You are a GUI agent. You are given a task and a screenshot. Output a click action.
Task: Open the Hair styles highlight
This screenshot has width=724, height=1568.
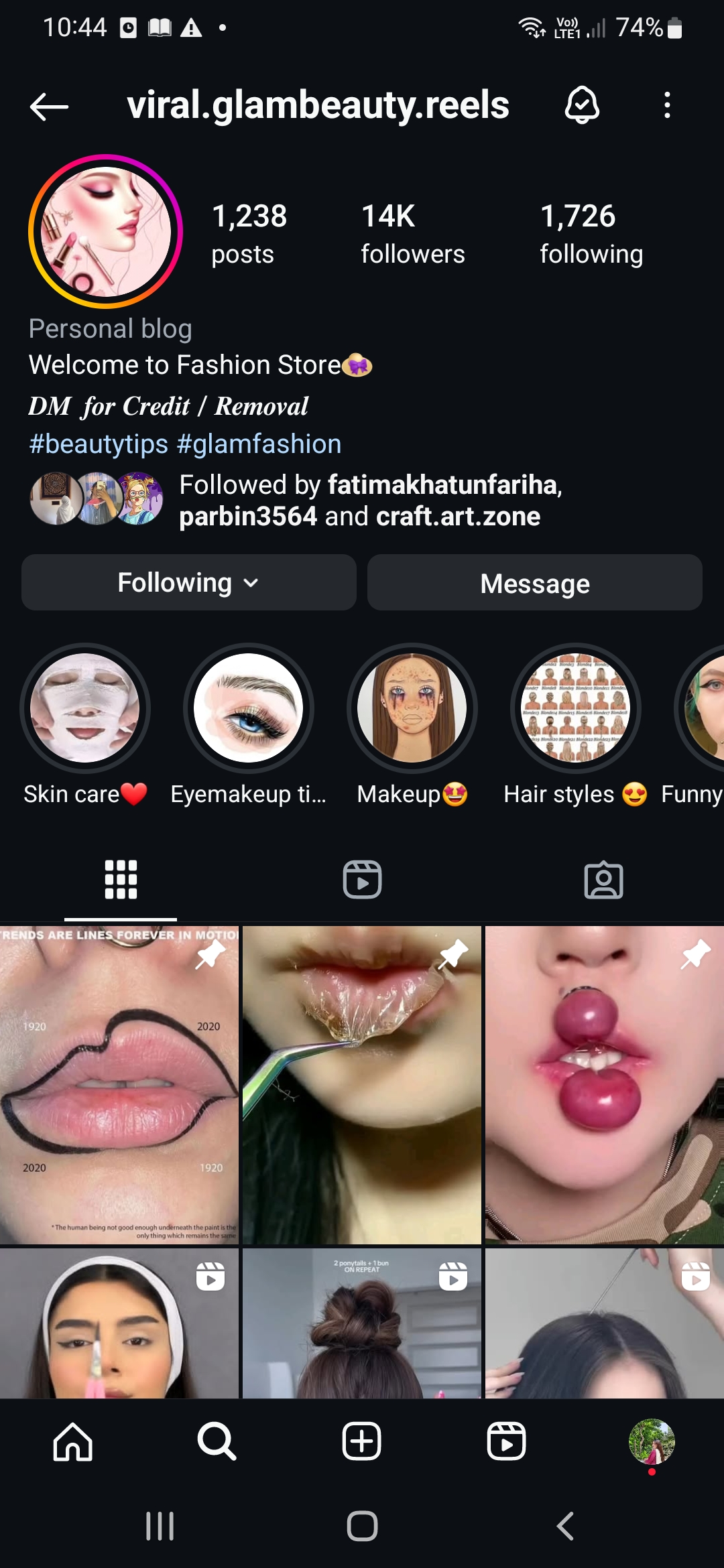pyautogui.click(x=575, y=708)
